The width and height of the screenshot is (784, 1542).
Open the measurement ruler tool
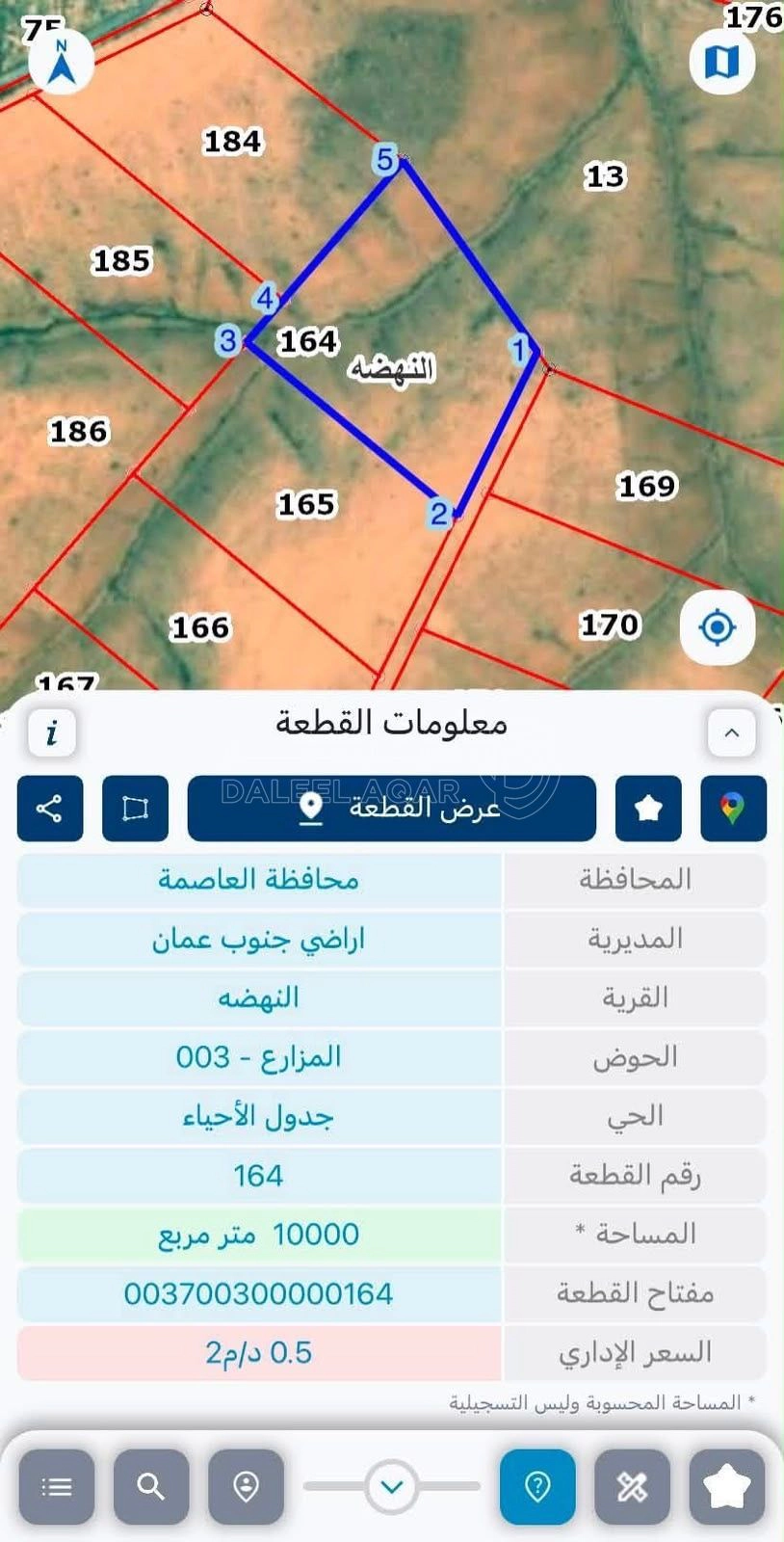point(633,1487)
